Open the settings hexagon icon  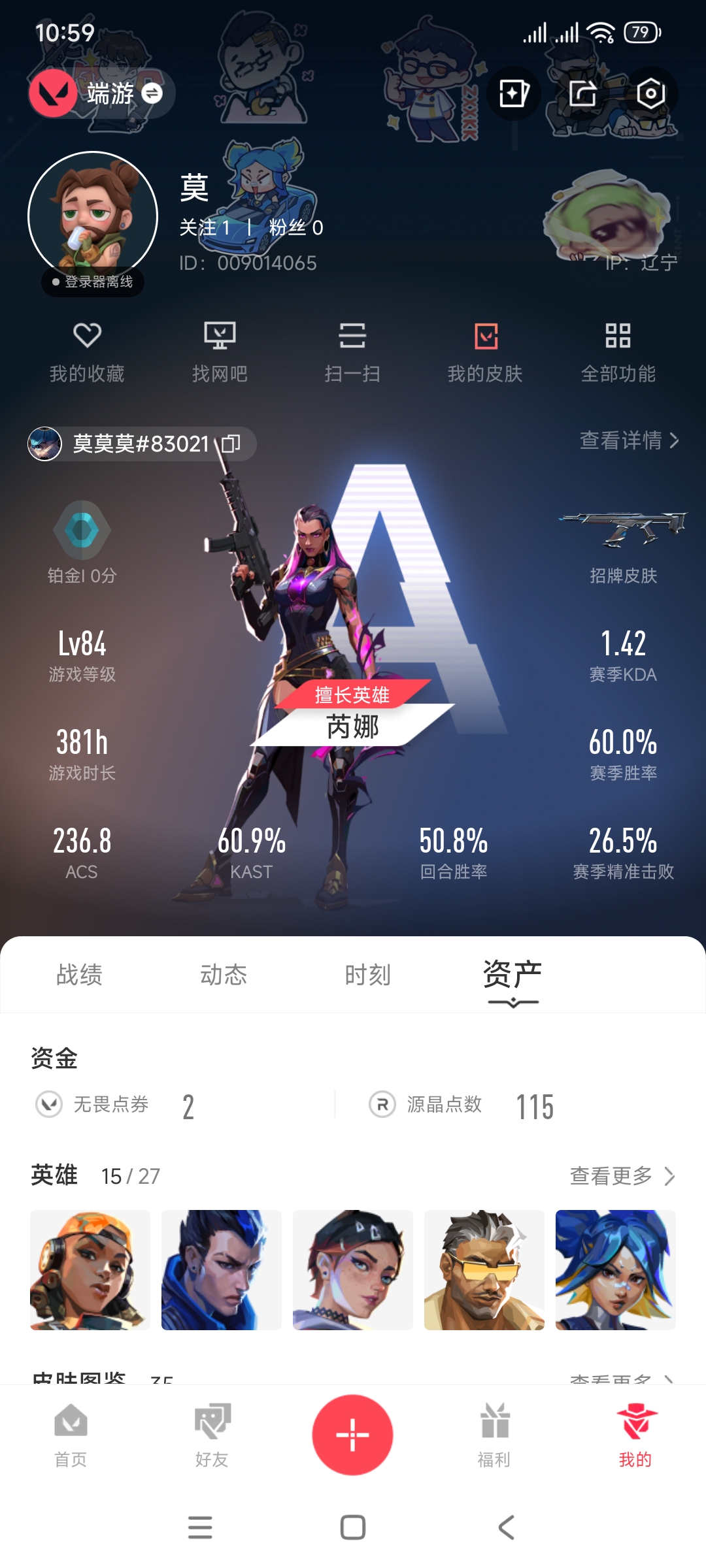click(x=650, y=93)
